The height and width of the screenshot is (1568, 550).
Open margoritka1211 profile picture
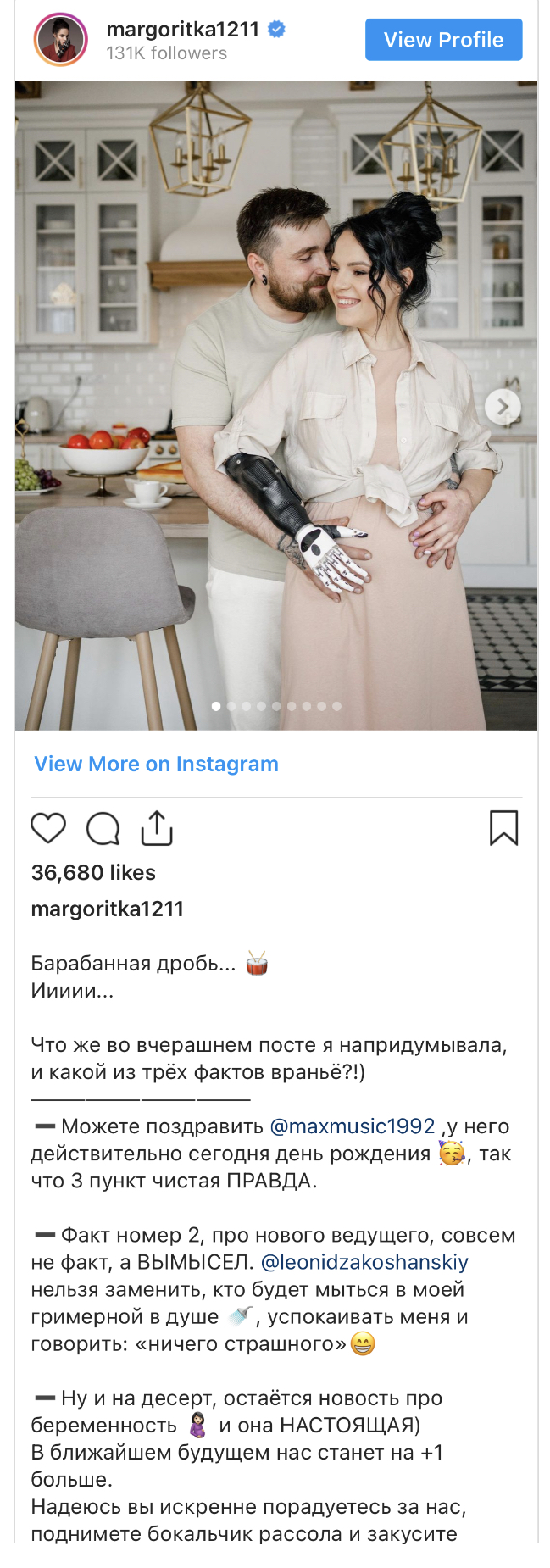[x=60, y=40]
